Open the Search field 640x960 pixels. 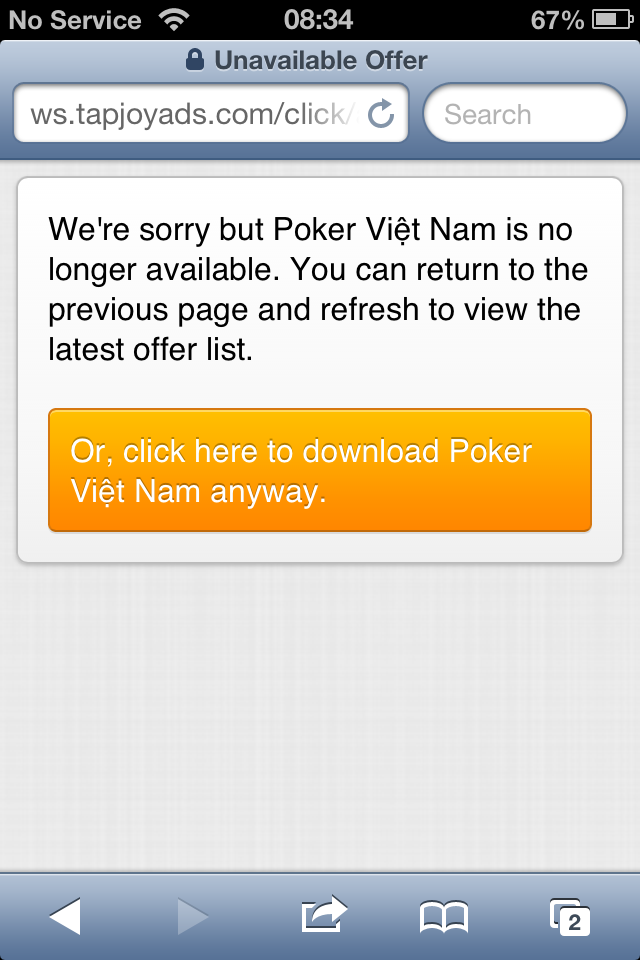click(x=525, y=114)
